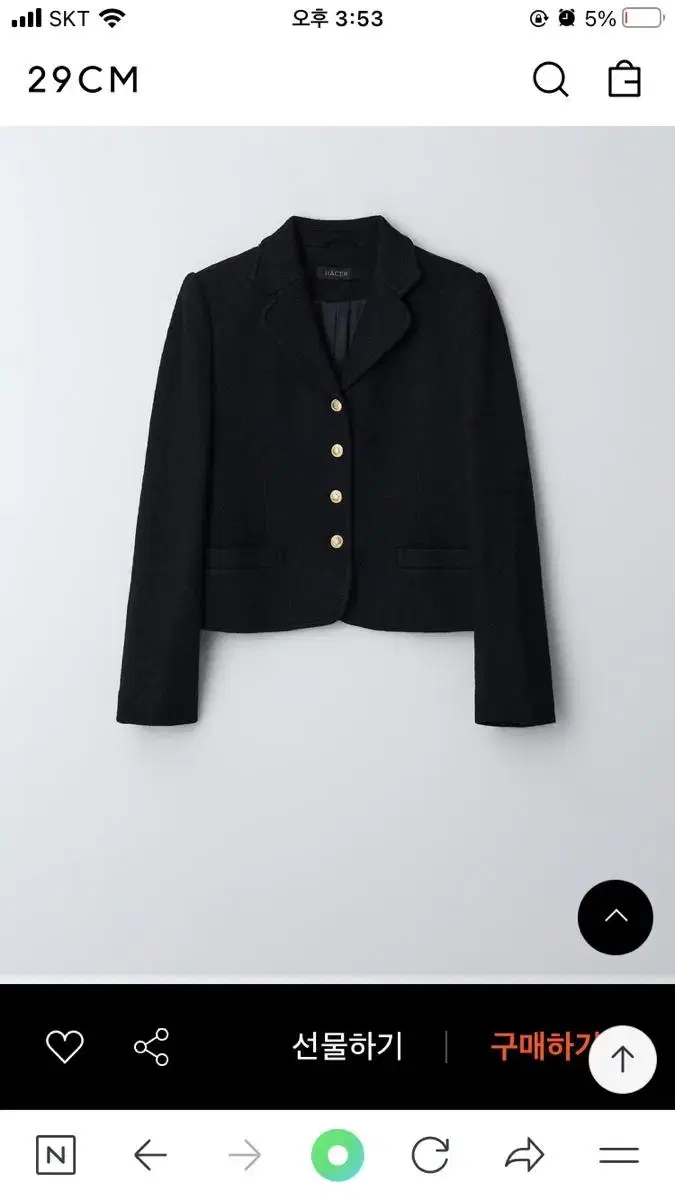
Task: Reload the current page
Action: coord(431,1156)
